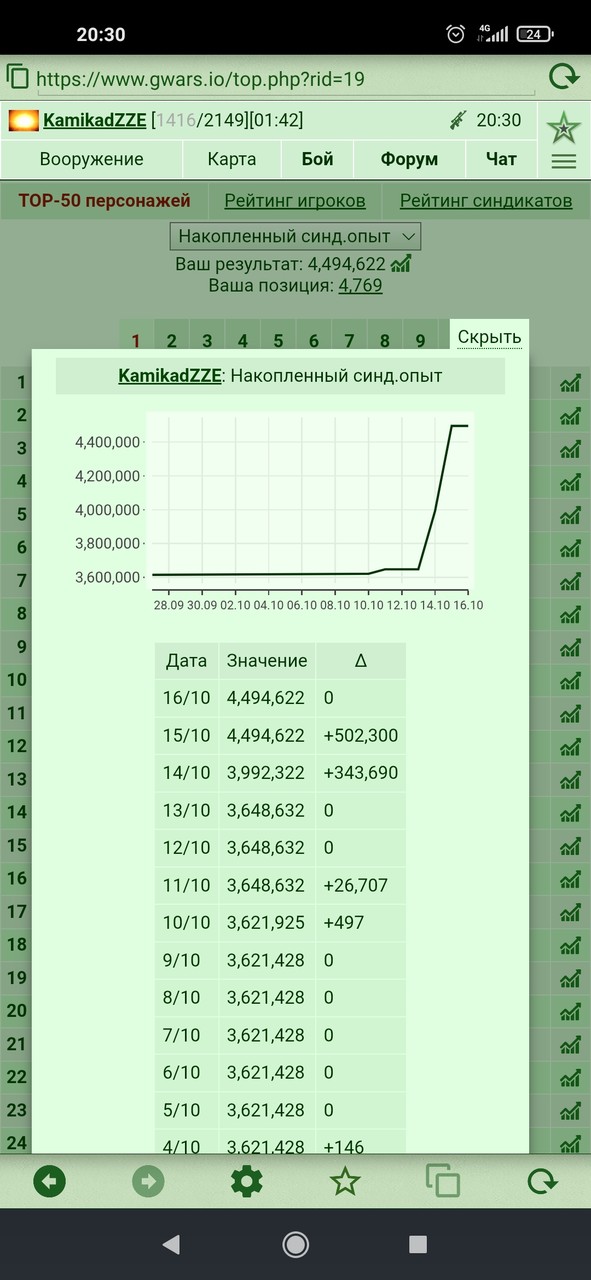591x1280 pixels.
Task: Expand the Накопленный синд.опыт dropdown
Action: (x=295, y=236)
